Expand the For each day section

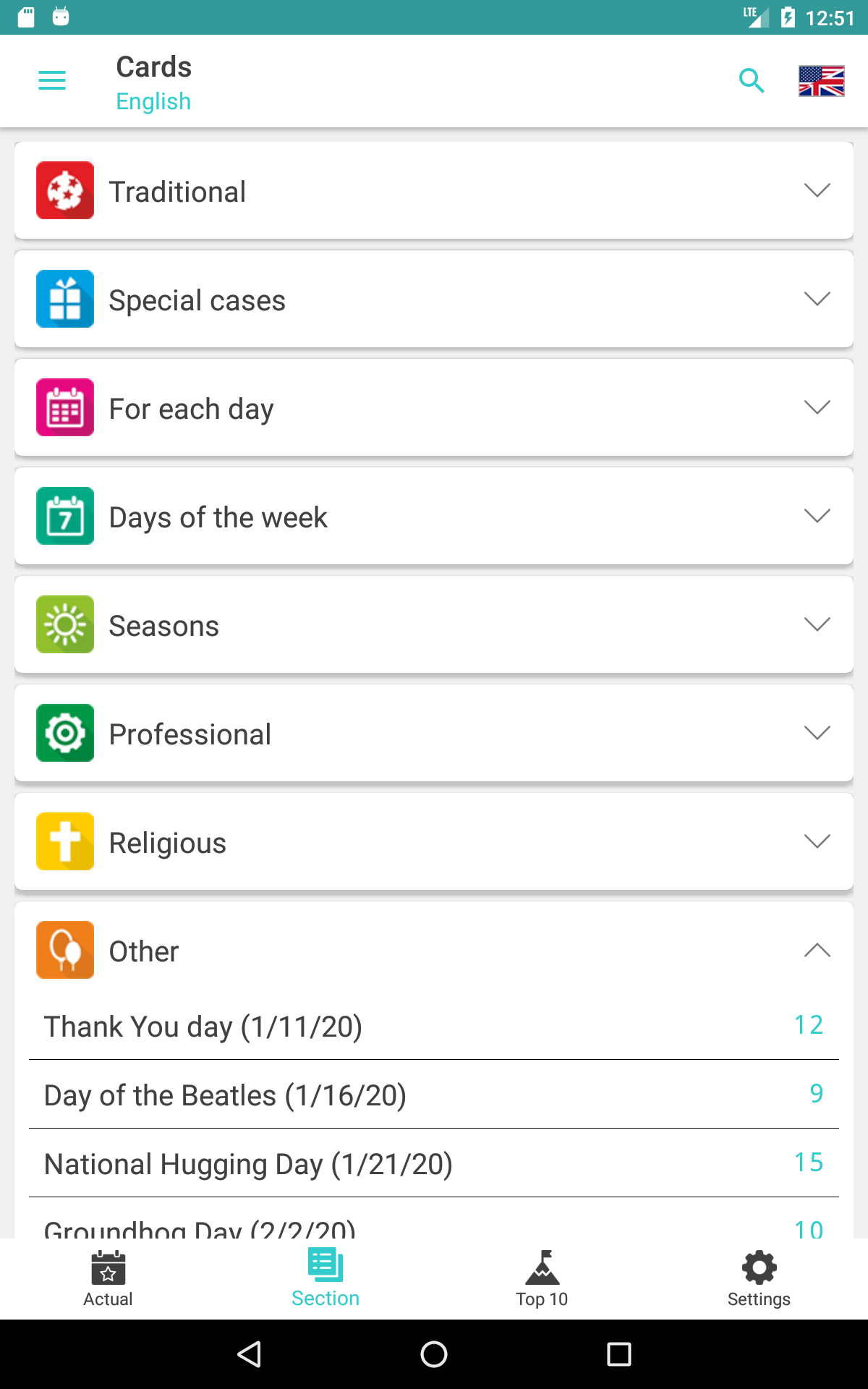434,408
